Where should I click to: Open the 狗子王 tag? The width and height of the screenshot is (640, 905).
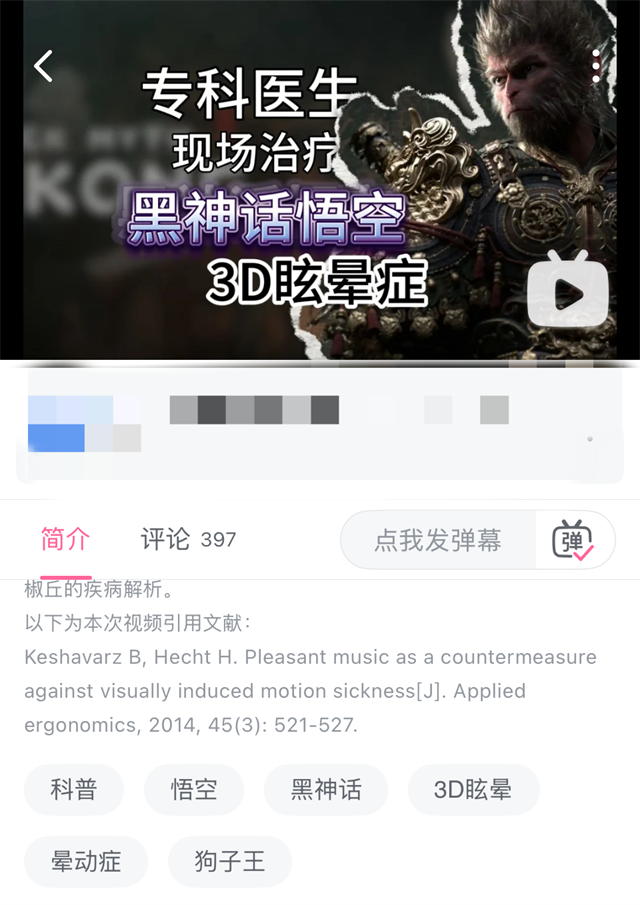point(230,861)
